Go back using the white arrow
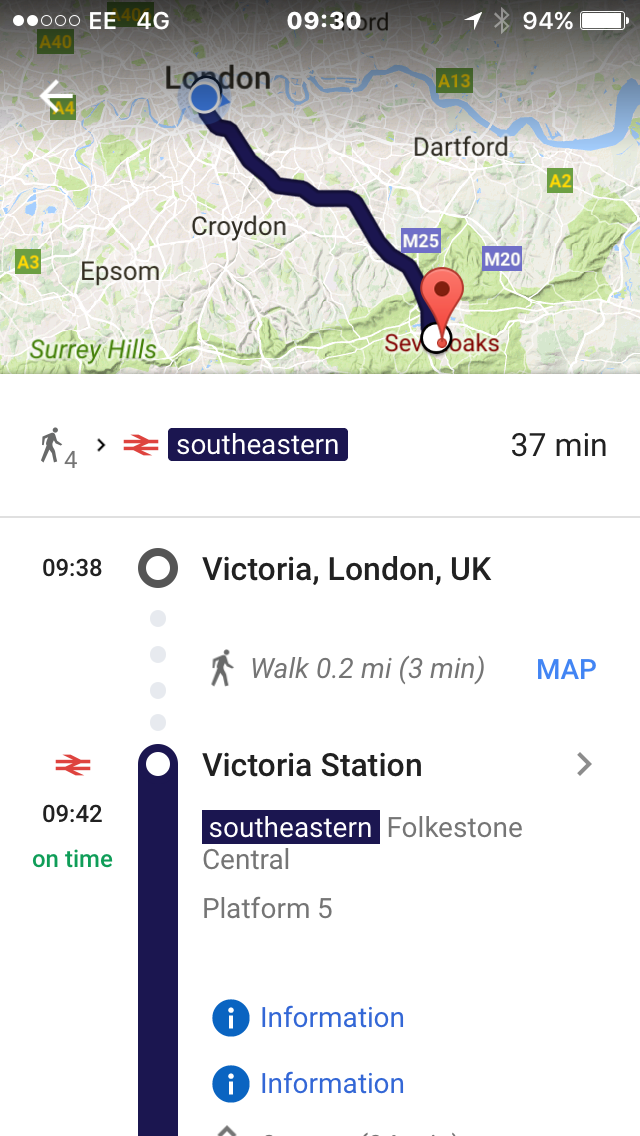The width and height of the screenshot is (640, 1136). coord(57,96)
